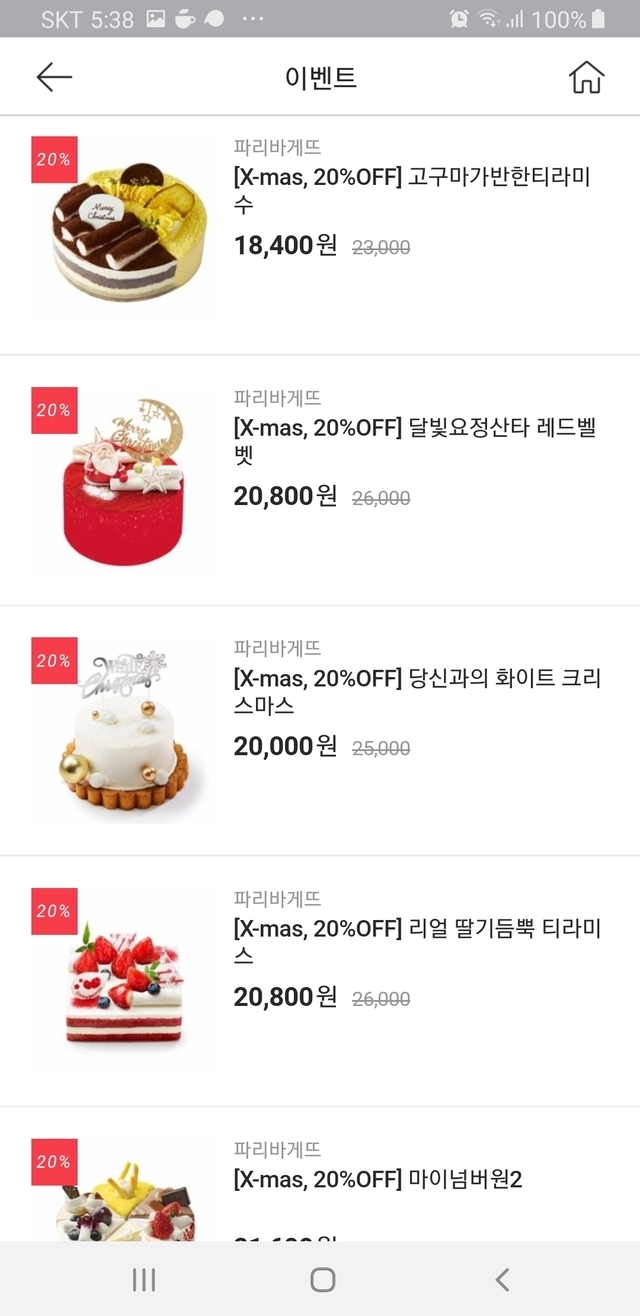
Task: Go back using the top arrow
Action: [x=54, y=77]
